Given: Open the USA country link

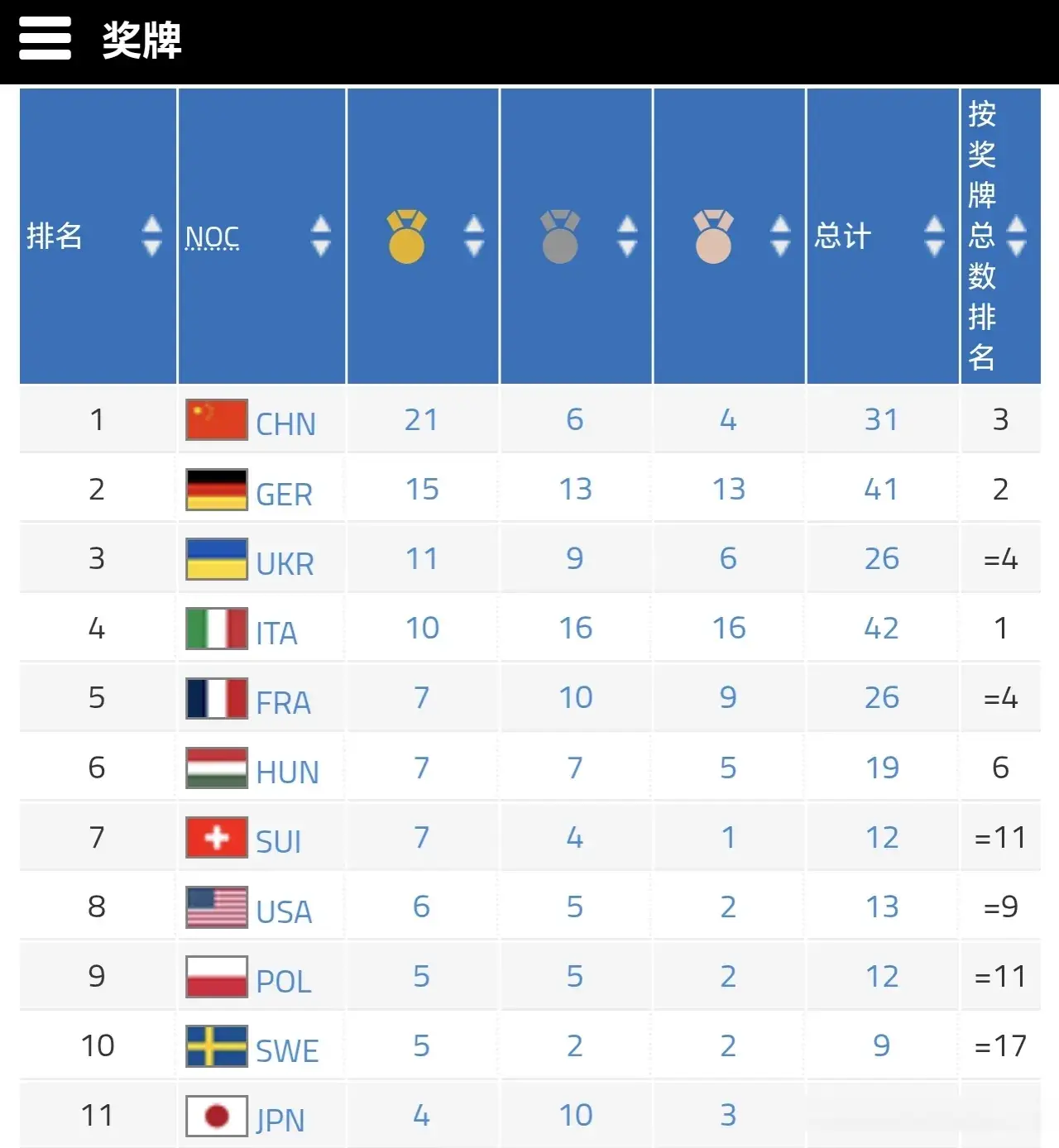Looking at the screenshot, I should (284, 911).
